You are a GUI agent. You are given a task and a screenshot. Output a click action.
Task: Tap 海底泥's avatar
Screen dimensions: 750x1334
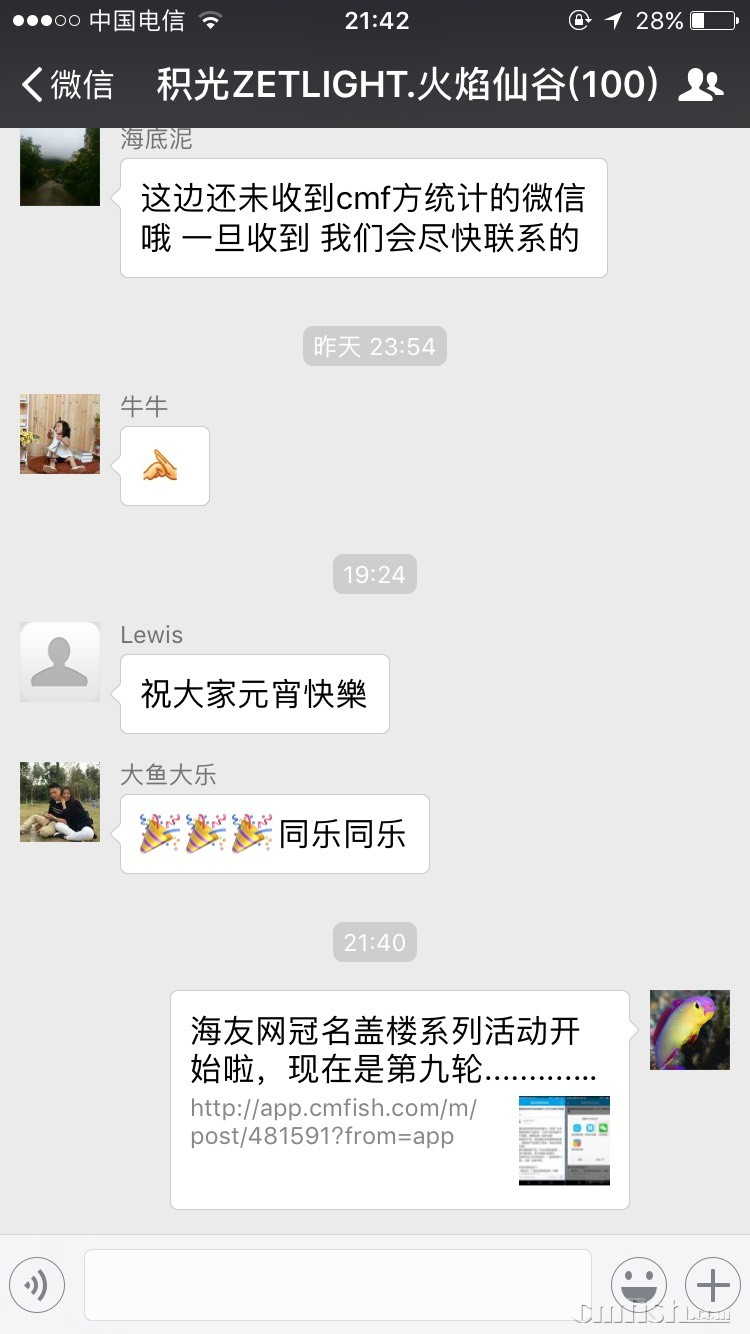pos(60,166)
